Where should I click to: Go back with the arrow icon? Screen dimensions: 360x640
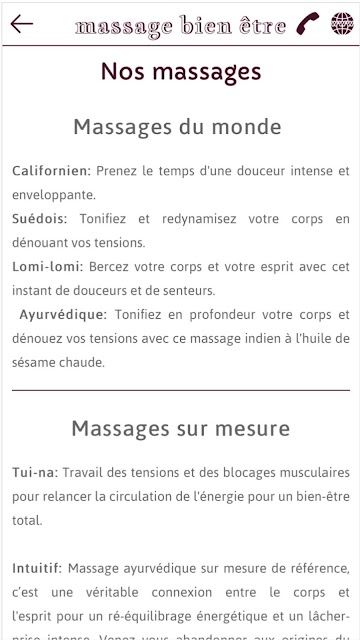22,24
